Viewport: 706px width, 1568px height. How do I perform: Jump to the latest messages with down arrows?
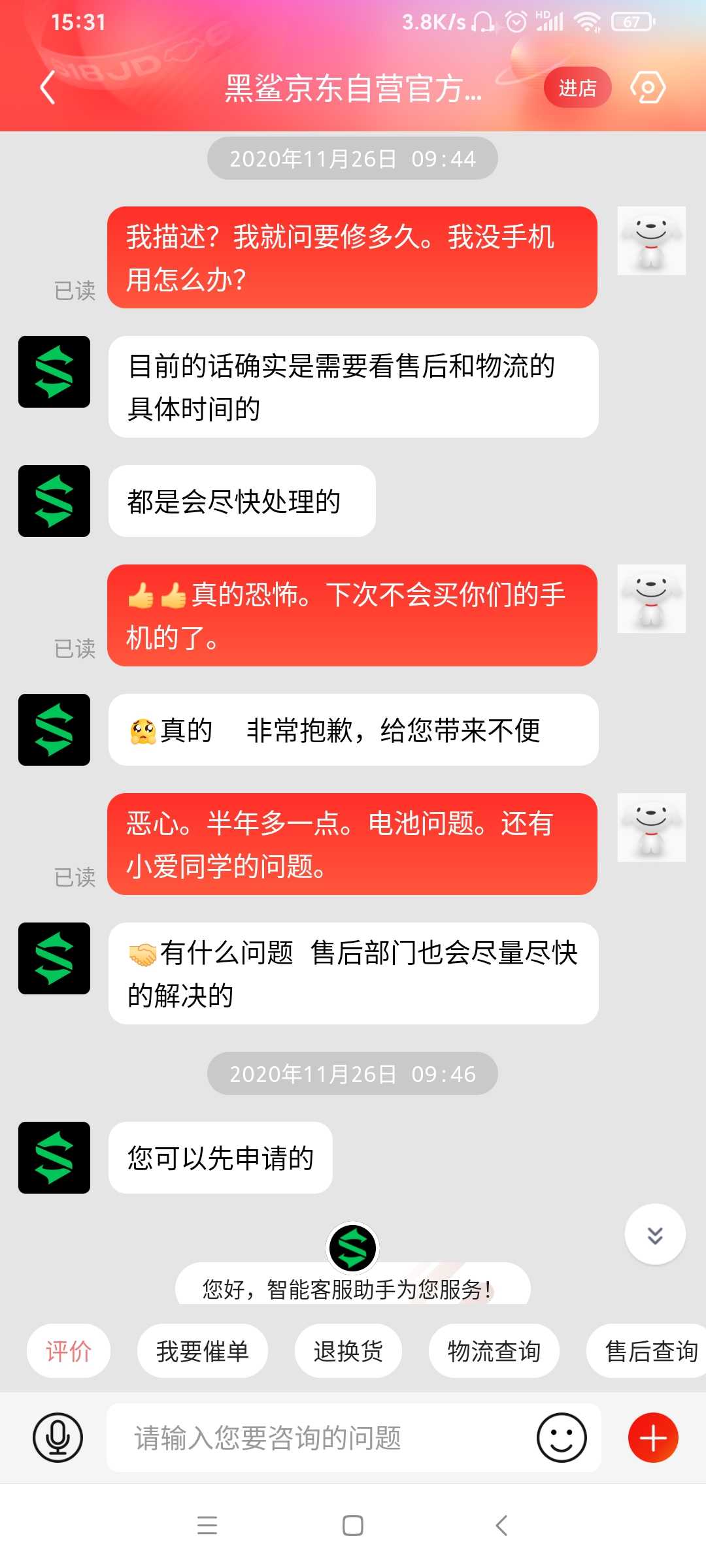[655, 1234]
